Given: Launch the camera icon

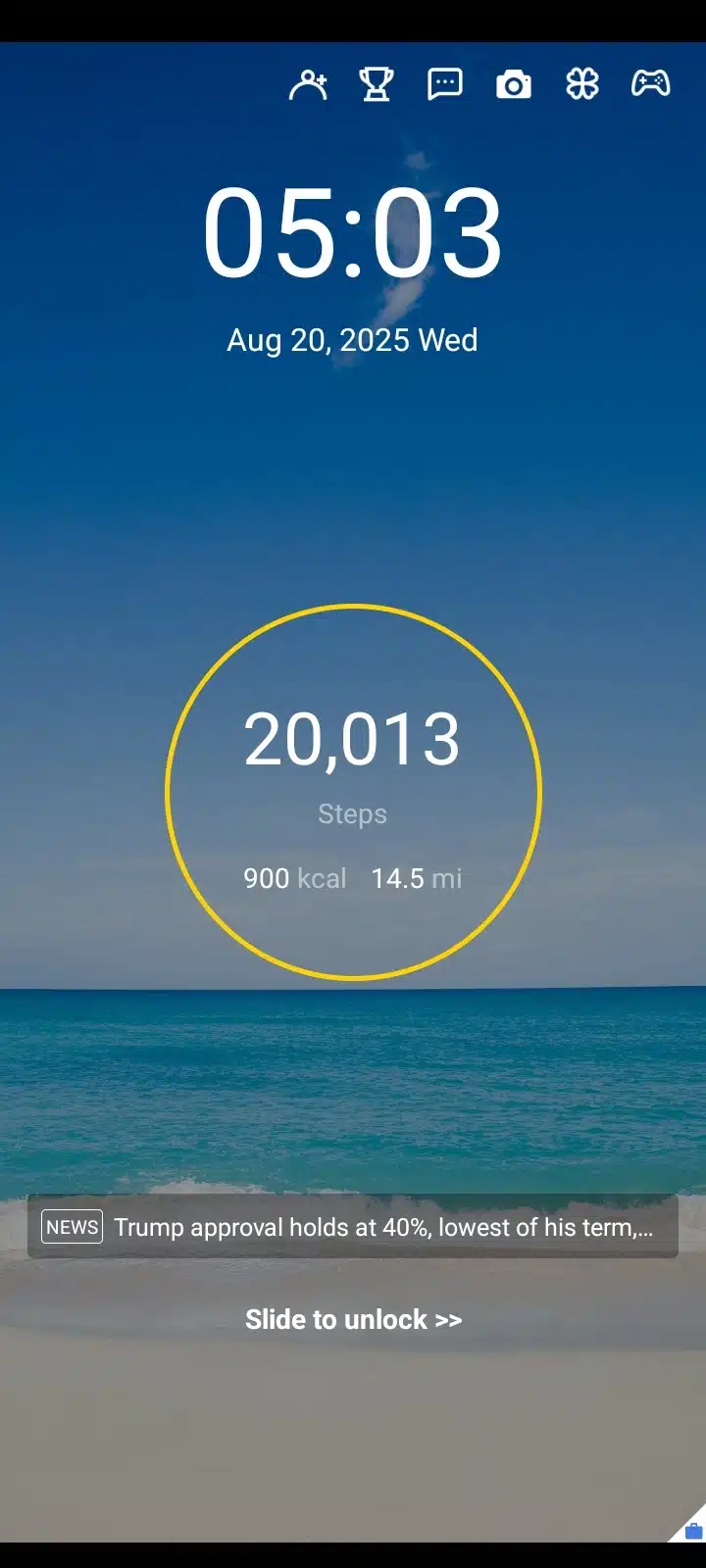Looking at the screenshot, I should pyautogui.click(x=514, y=85).
